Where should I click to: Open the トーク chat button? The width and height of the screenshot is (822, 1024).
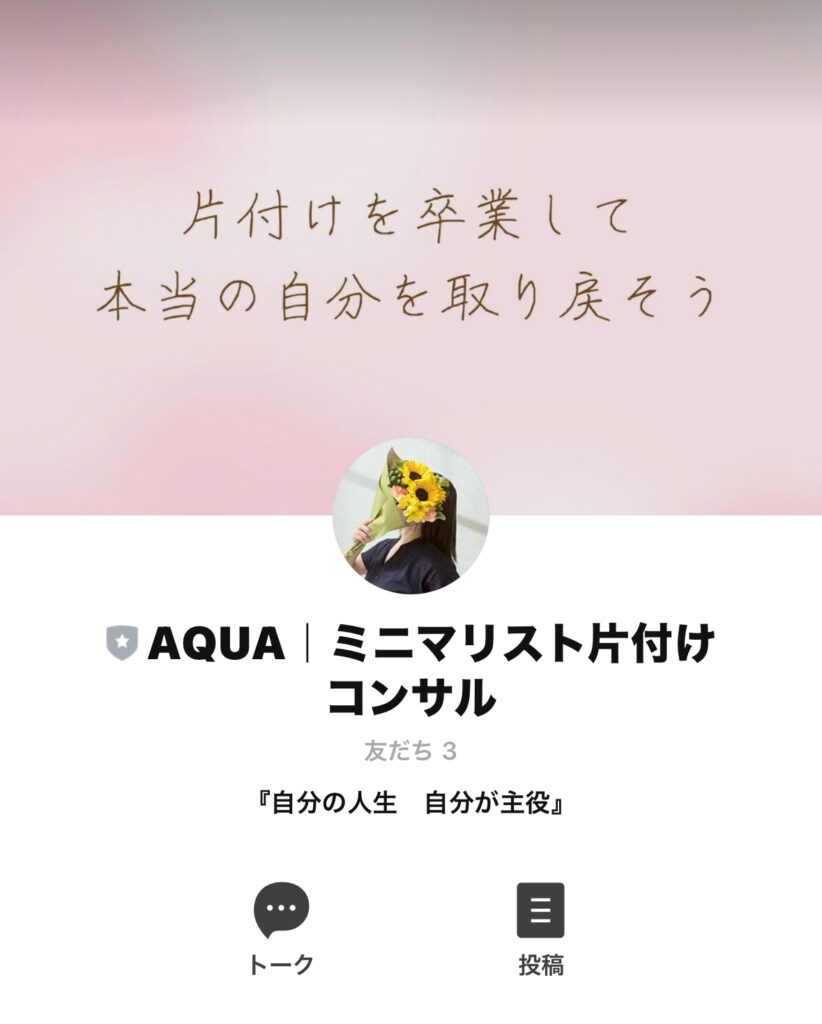[x=281, y=926]
